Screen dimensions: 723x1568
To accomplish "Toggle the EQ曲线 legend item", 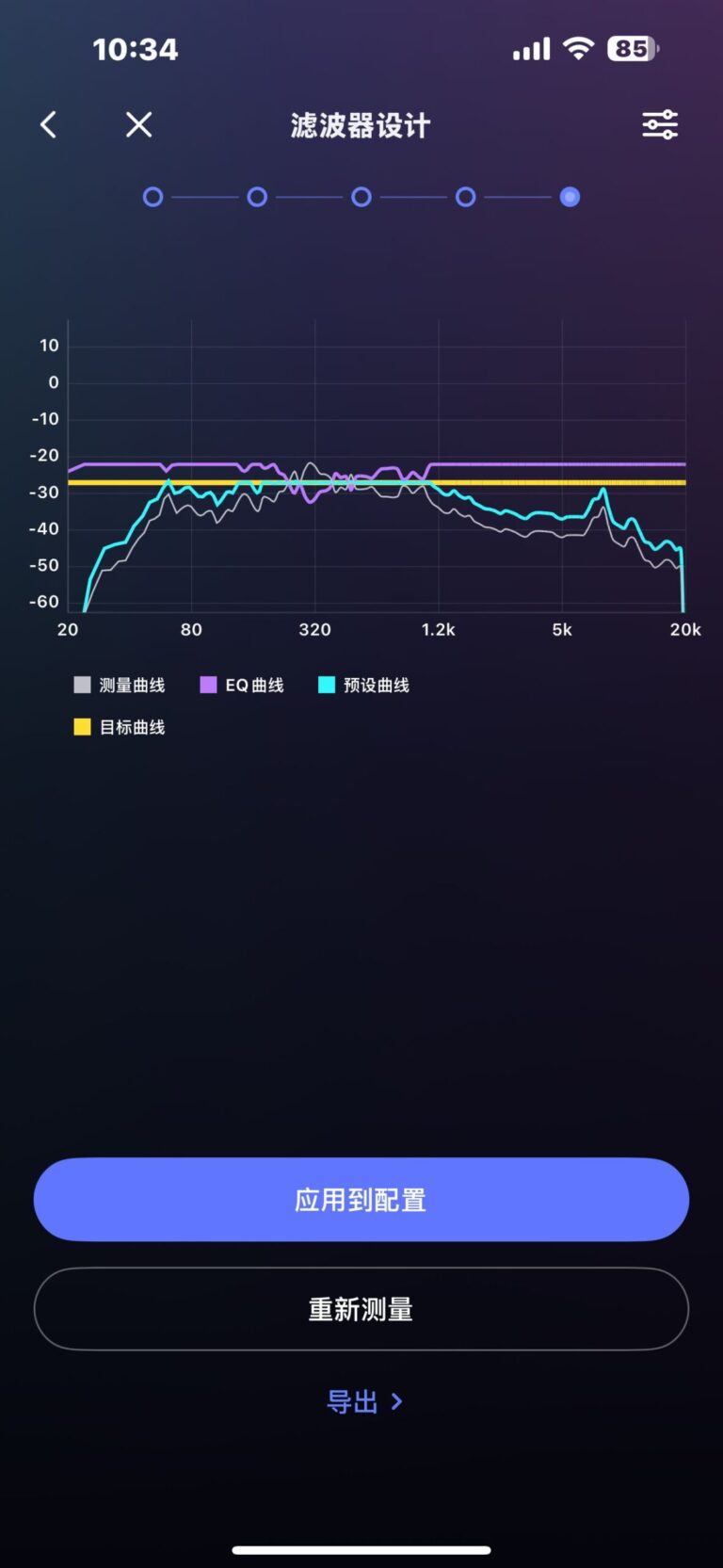I will tap(243, 685).
